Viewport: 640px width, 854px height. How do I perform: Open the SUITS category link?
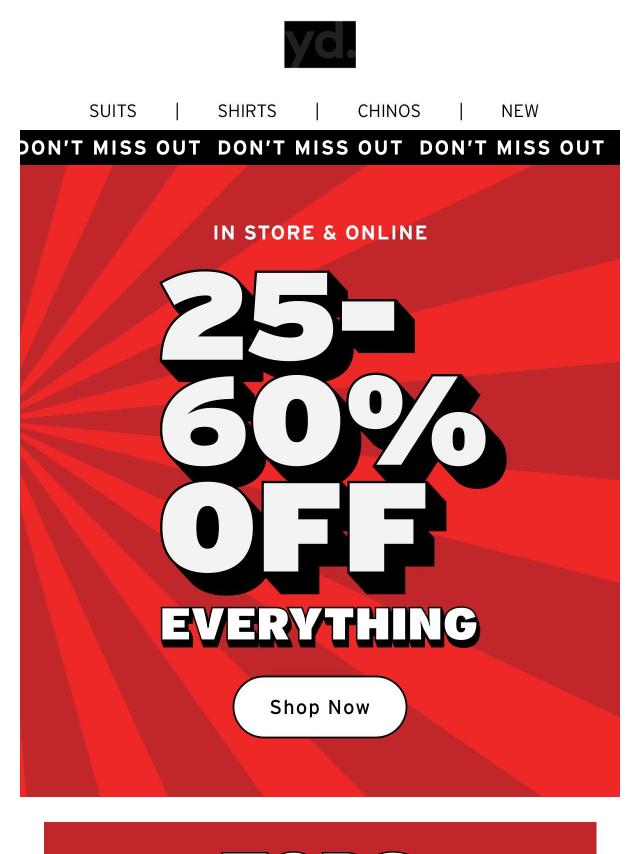pyautogui.click(x=113, y=111)
